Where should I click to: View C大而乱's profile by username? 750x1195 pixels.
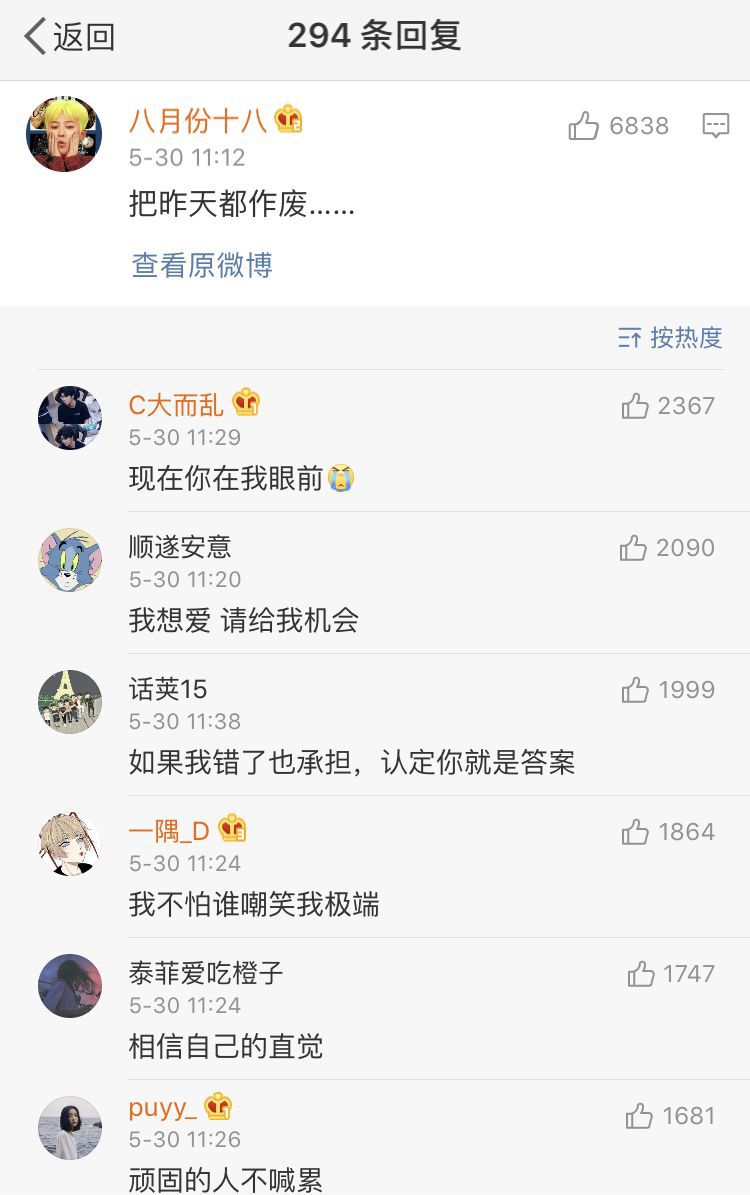[x=176, y=405]
